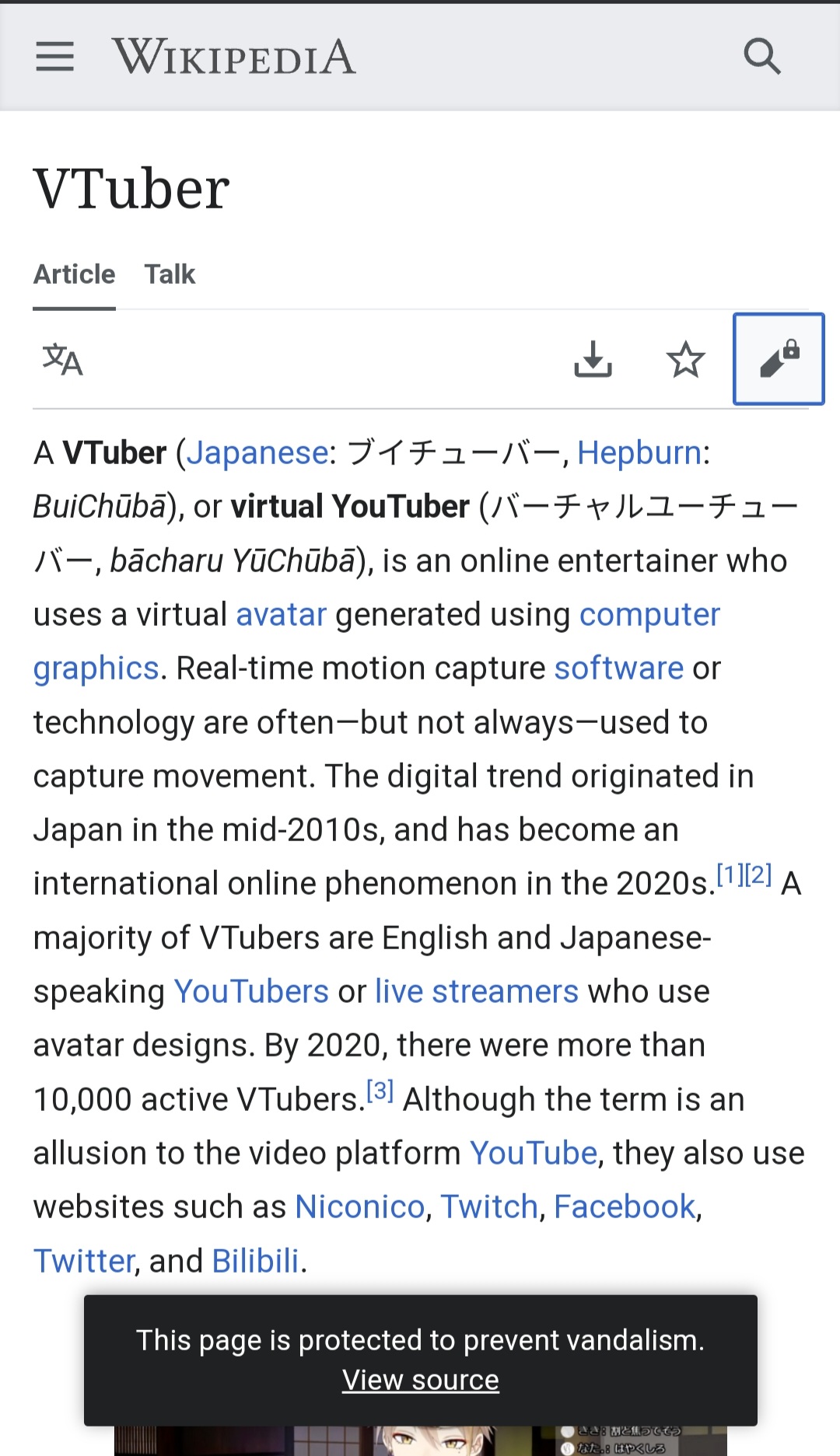This screenshot has height=1456, width=840.
Task: Open the hamburger menu
Action: tap(55, 57)
